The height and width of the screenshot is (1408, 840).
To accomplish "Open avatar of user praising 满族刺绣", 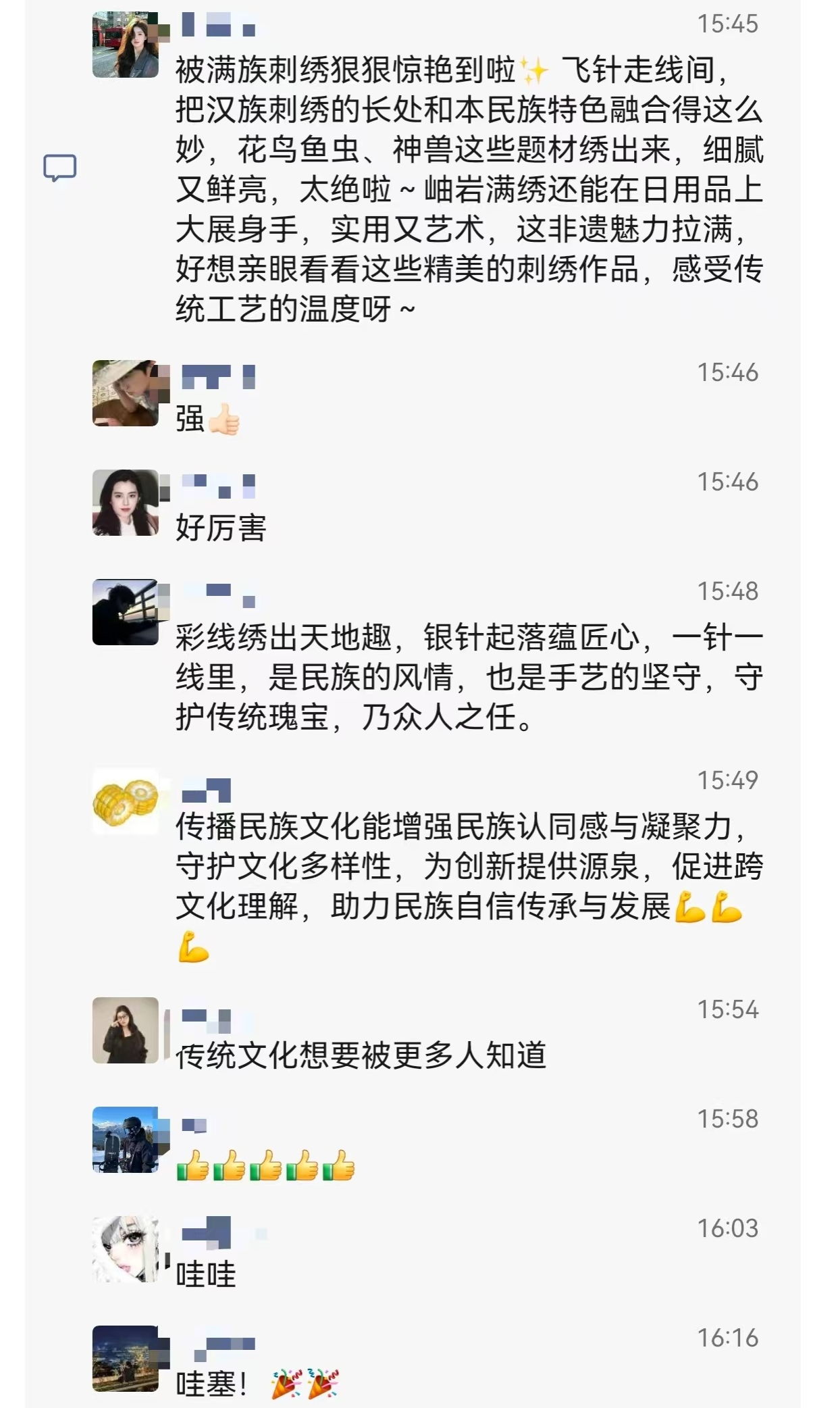I will point(126,45).
